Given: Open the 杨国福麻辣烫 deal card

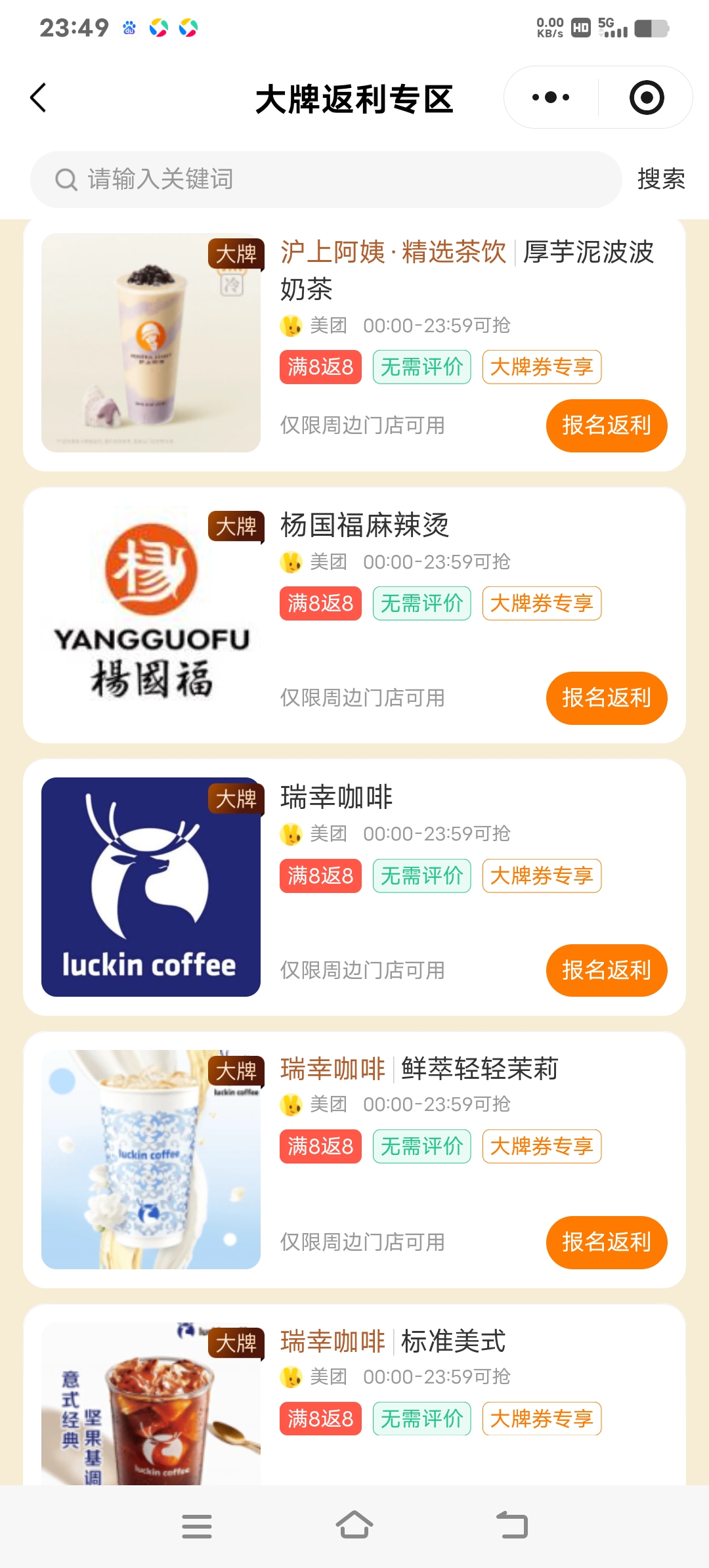Looking at the screenshot, I should pyautogui.click(x=364, y=525).
